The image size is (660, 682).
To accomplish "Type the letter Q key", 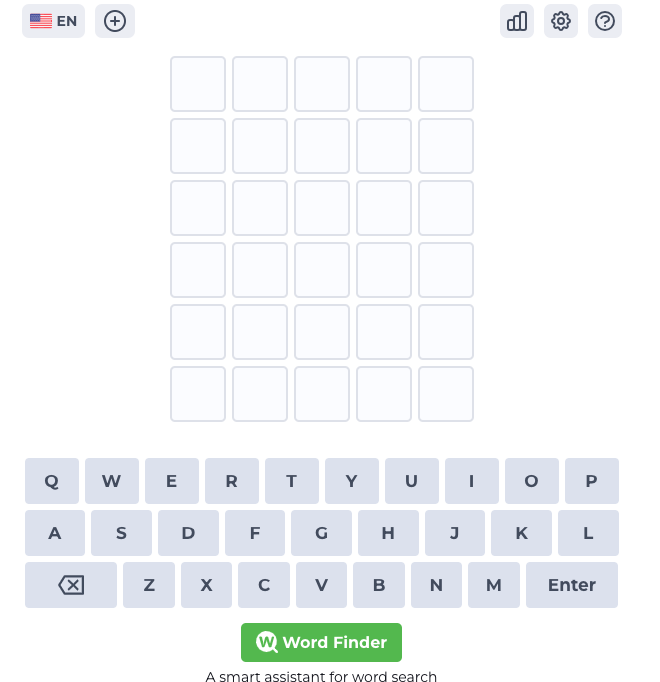I will (52, 481).
